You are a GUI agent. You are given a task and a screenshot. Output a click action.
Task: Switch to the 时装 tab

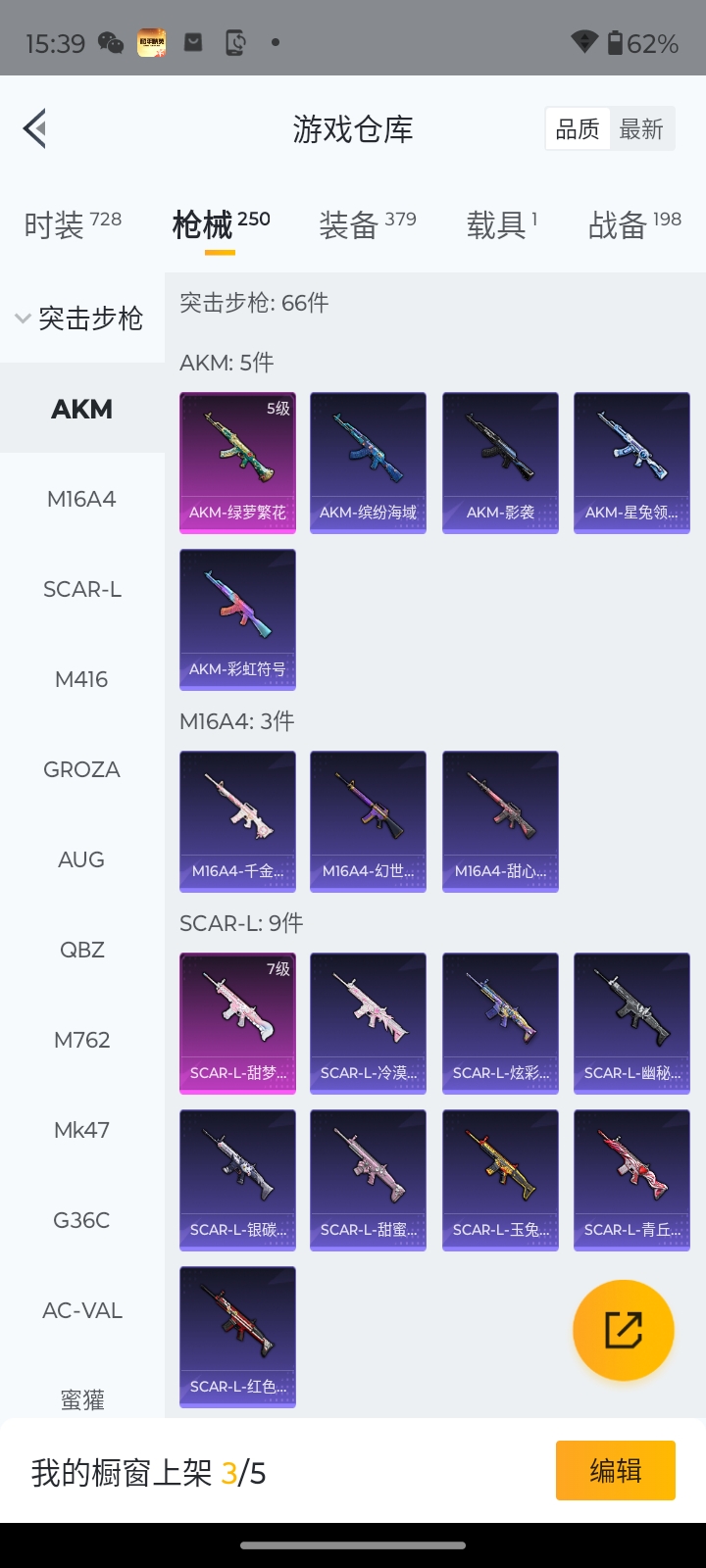(x=73, y=224)
